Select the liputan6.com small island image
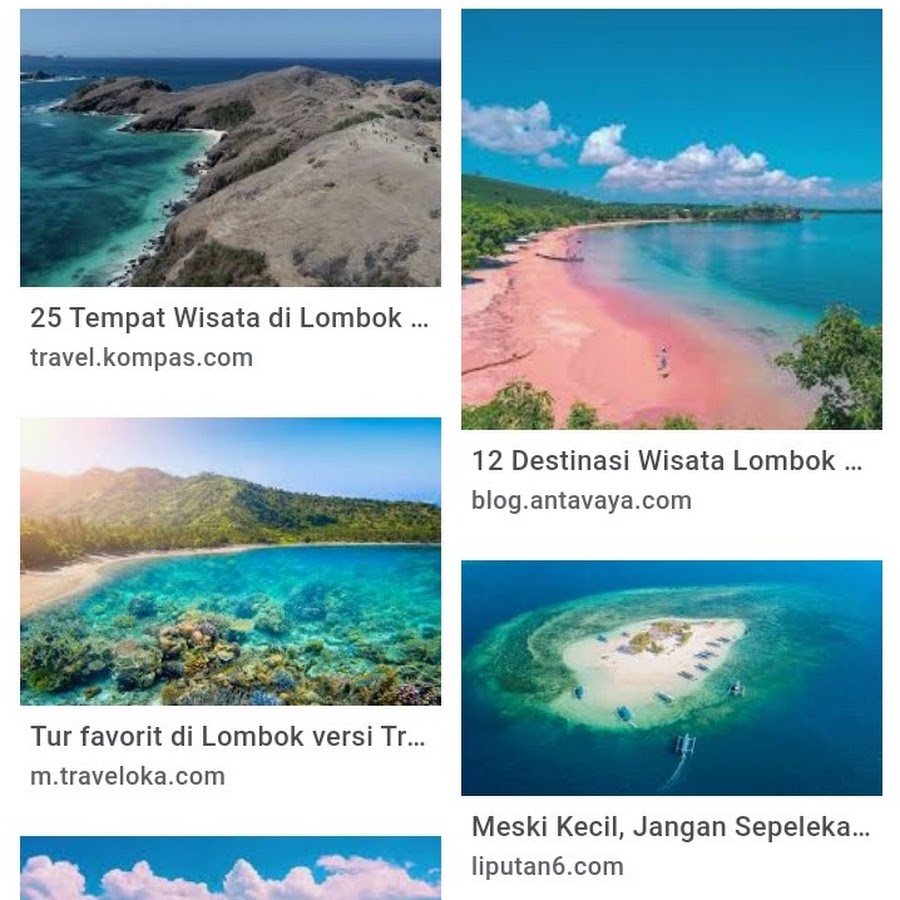Image resolution: width=900 pixels, height=900 pixels. click(x=671, y=677)
